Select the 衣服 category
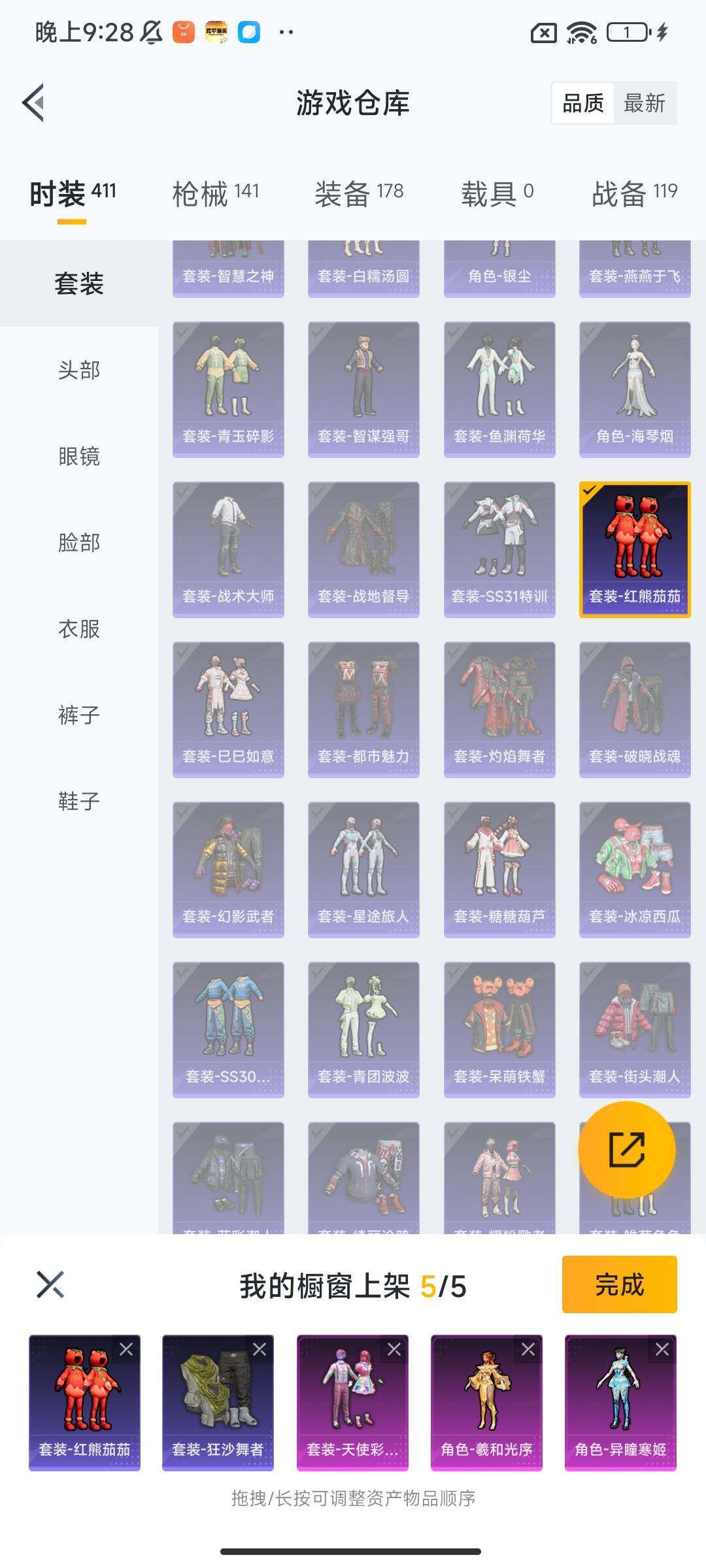 (79, 629)
